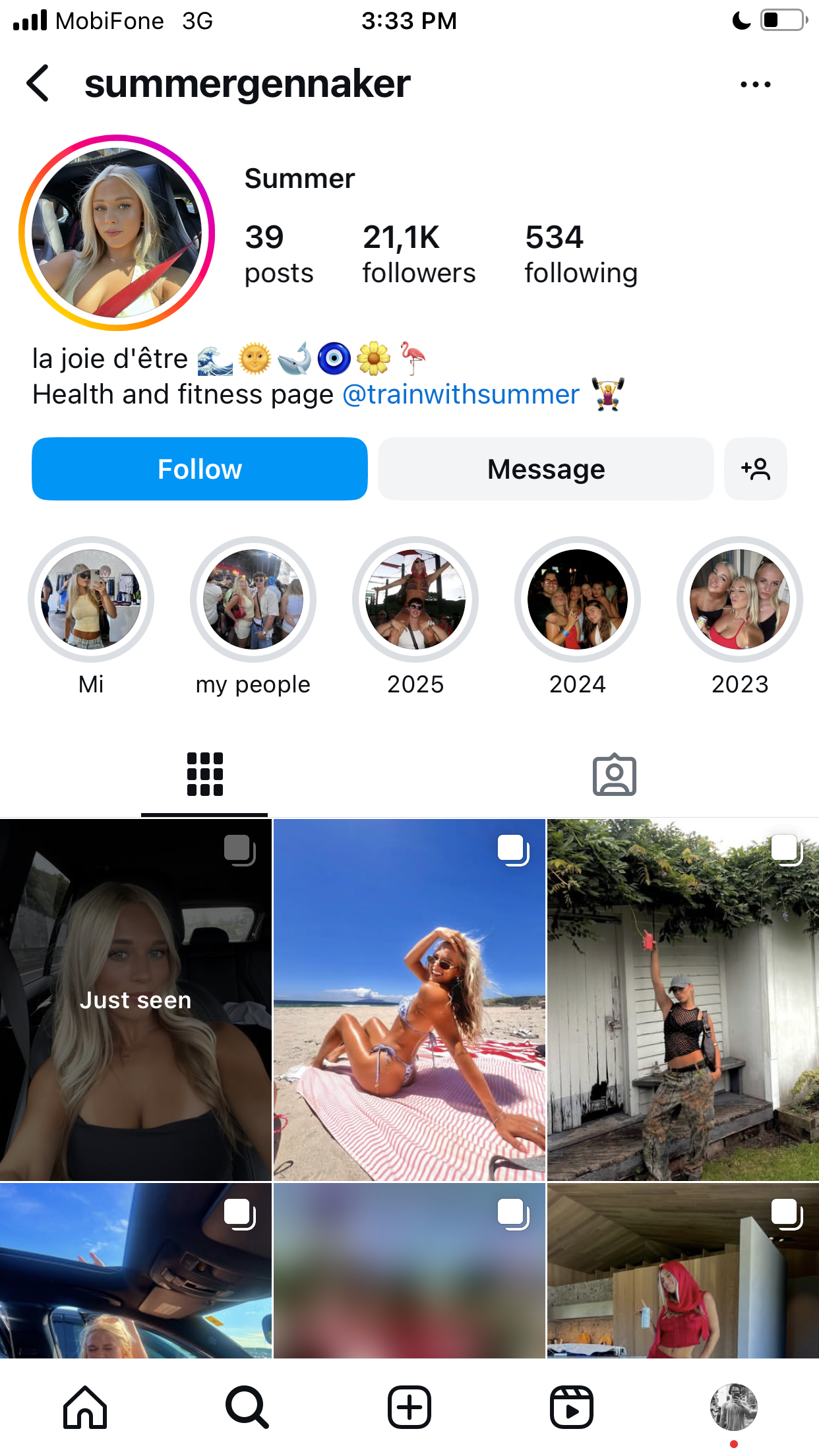This screenshot has height=1456, width=819.
Task: Select the posts grid tab
Action: (x=204, y=775)
